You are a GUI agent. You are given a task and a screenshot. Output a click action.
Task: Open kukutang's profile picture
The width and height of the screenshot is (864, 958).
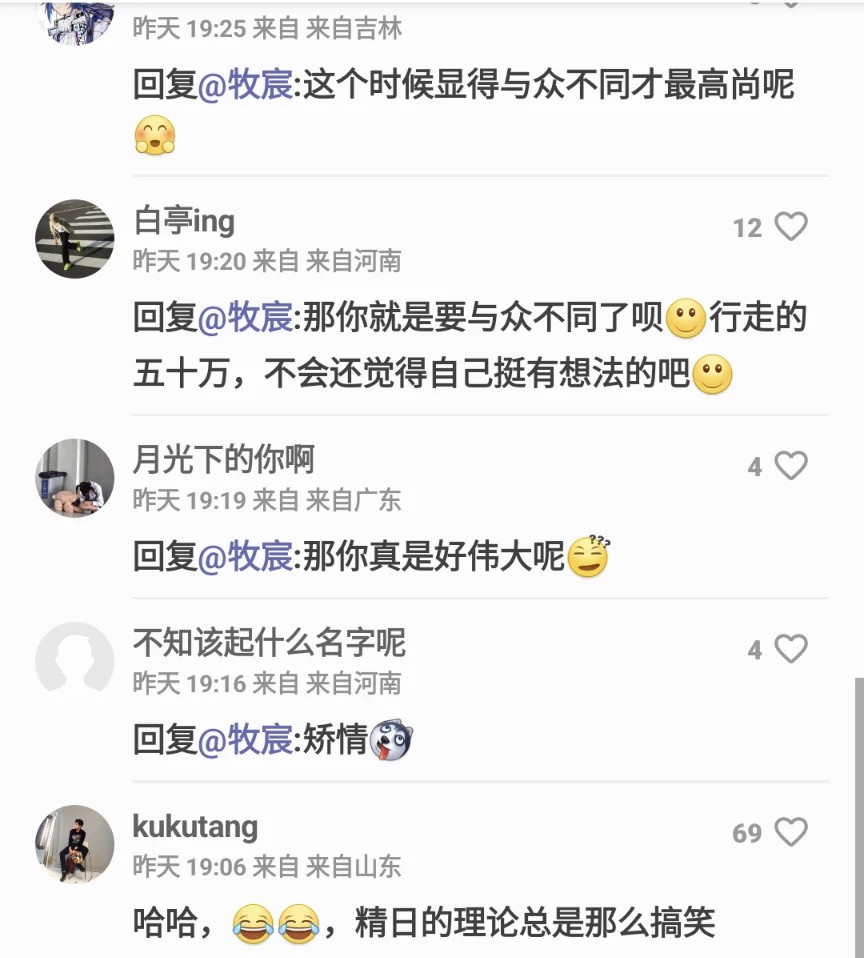tap(74, 845)
